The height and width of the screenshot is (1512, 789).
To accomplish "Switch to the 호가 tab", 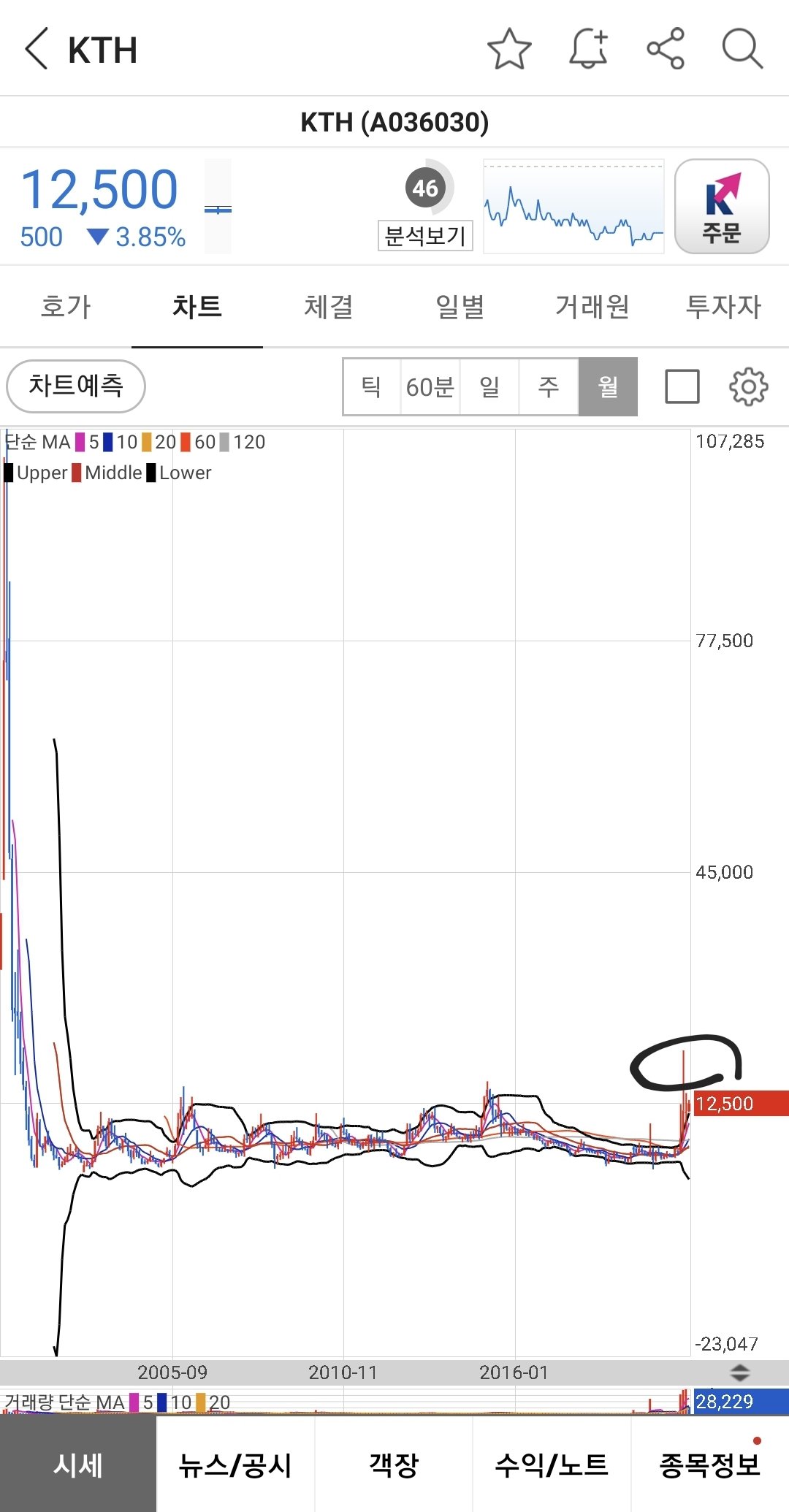I will click(x=66, y=306).
